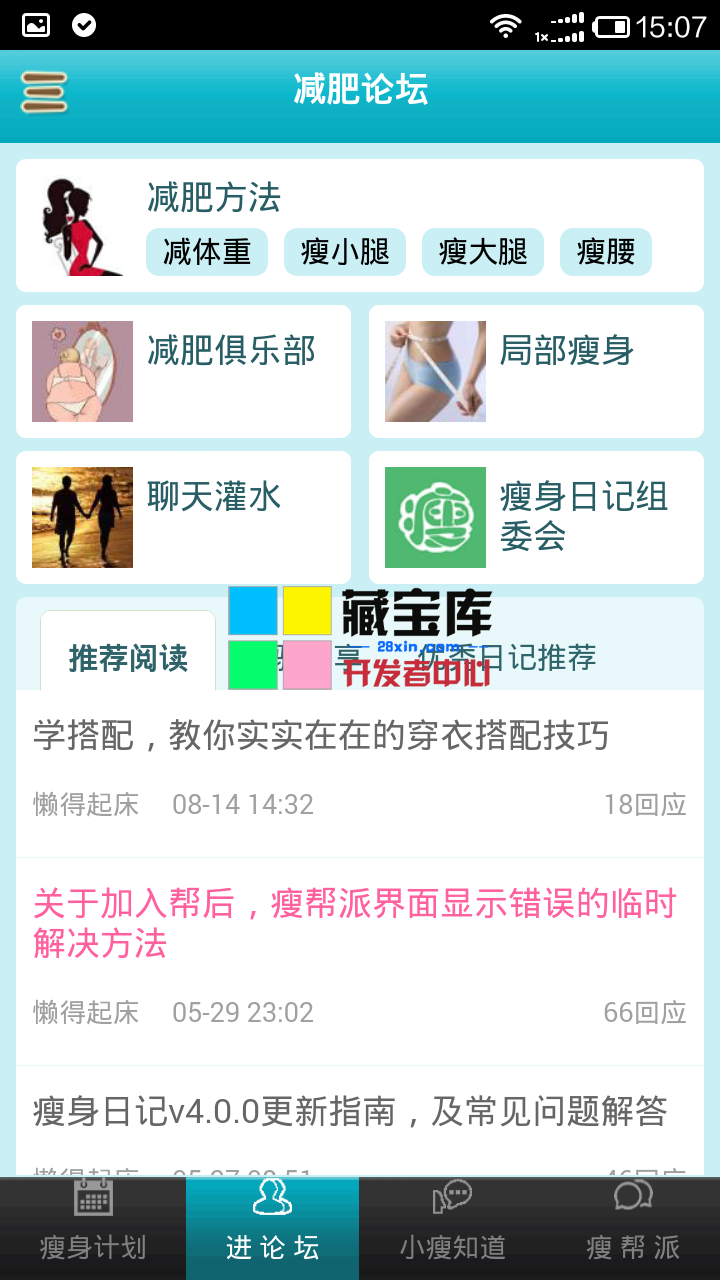Switch to the 推荐阅读 tab
The image size is (720, 1280).
point(128,657)
